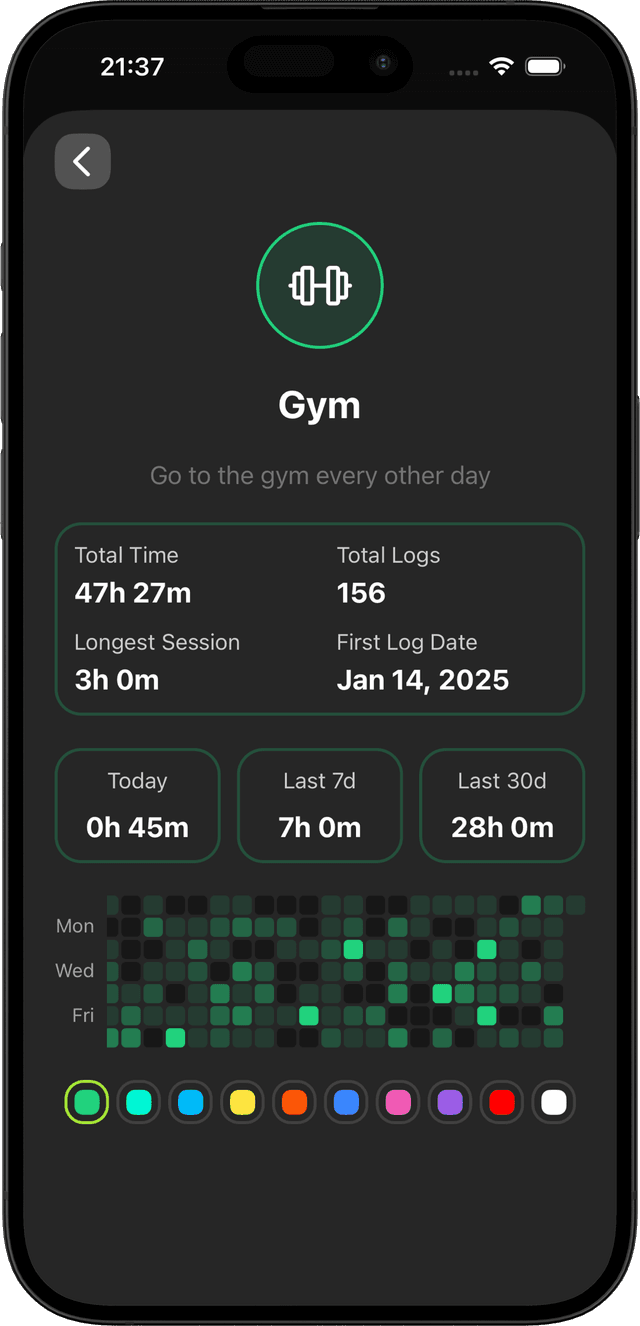Pick the orange color swatch
Viewport: 640px width, 1326px height.
coord(294,1102)
